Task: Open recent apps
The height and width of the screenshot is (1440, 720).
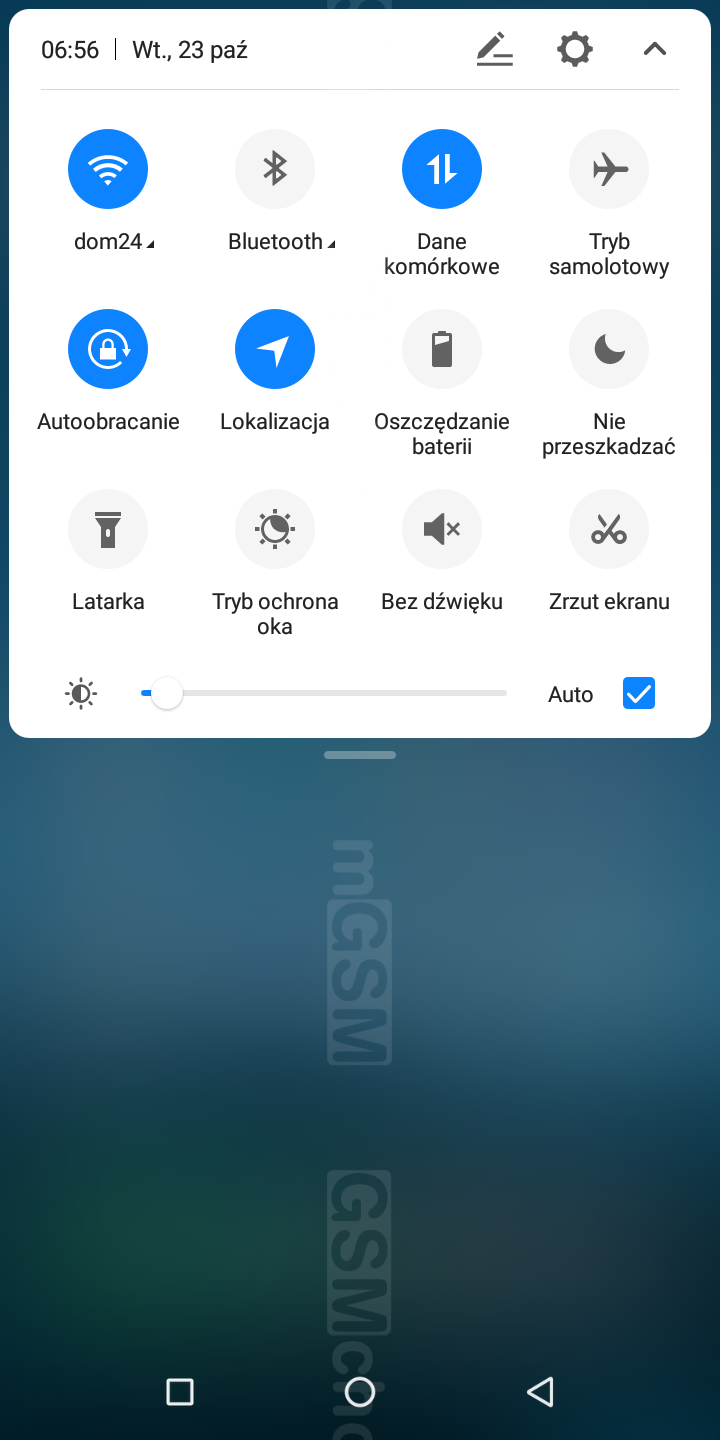Action: [180, 1391]
